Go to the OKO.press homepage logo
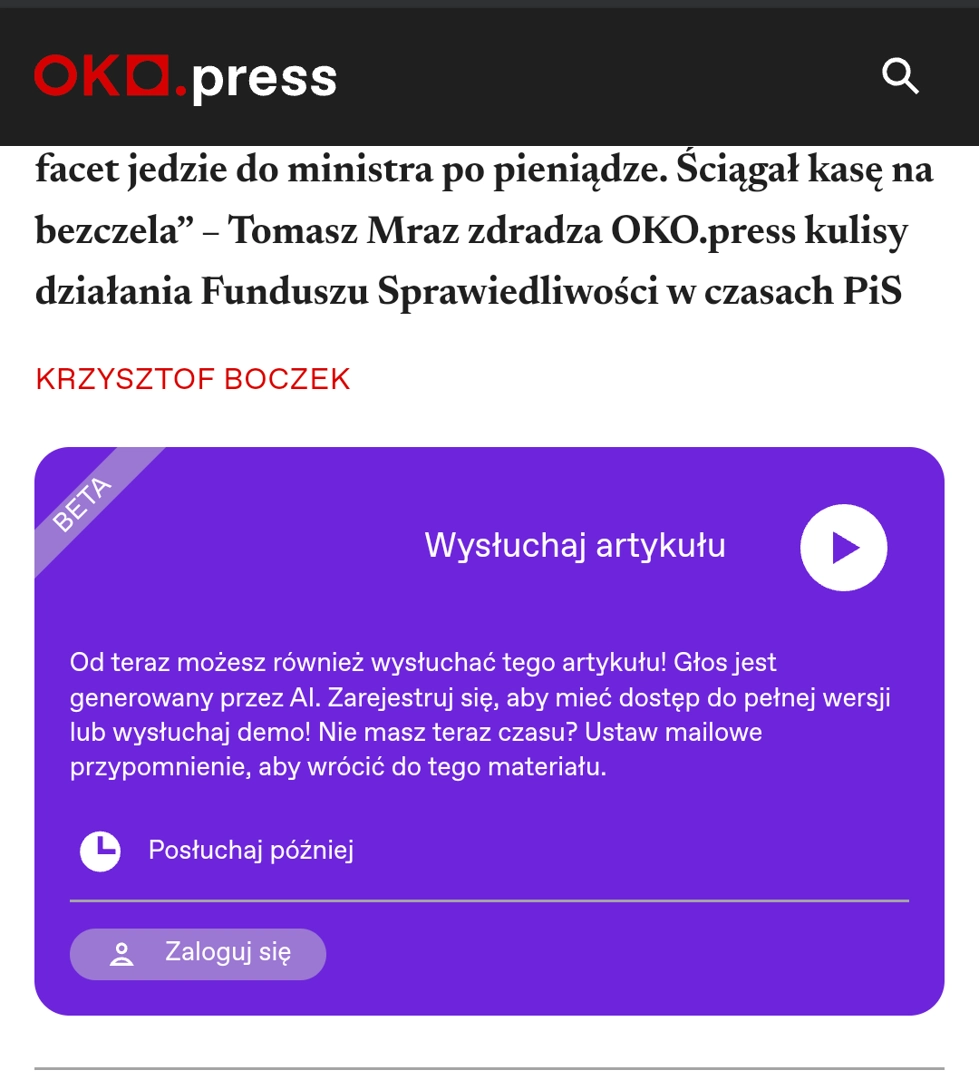Screen dimensions: 979x1080 tap(186, 78)
